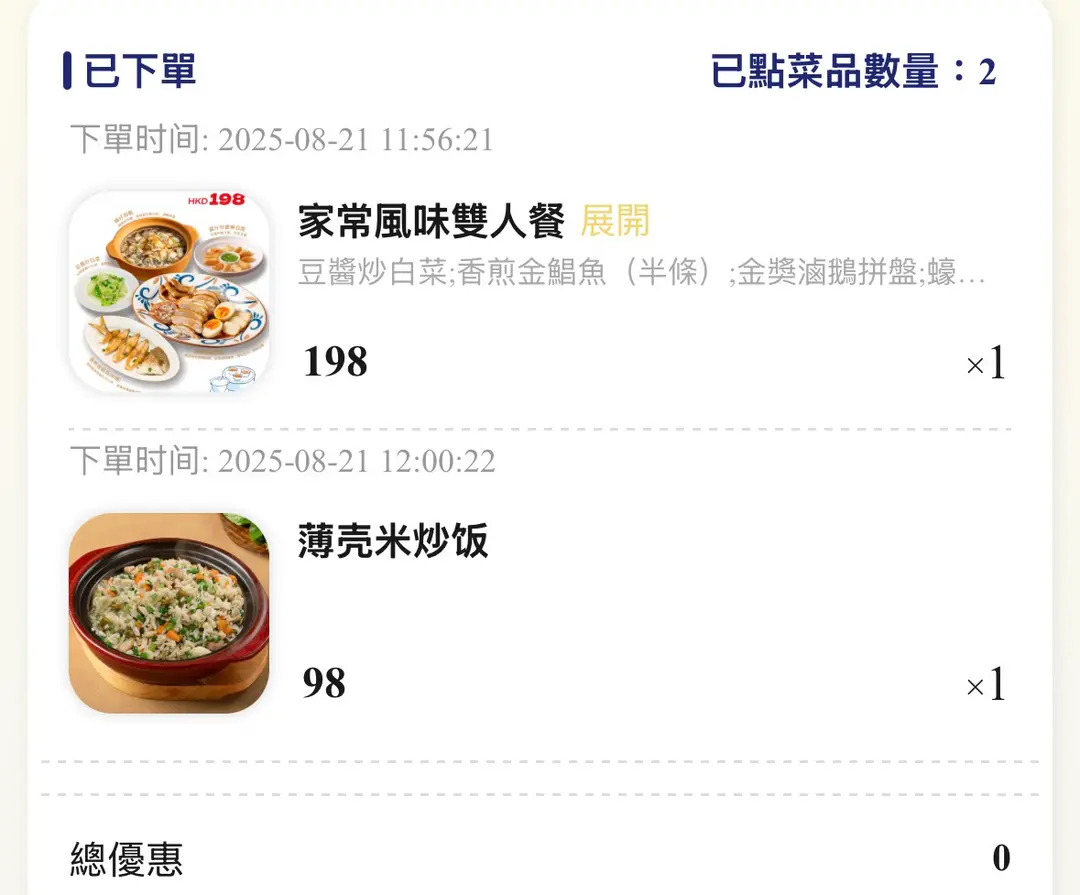Open the 薄壳米炒饭 dish image
This screenshot has width=1080, height=895.
click(169, 612)
